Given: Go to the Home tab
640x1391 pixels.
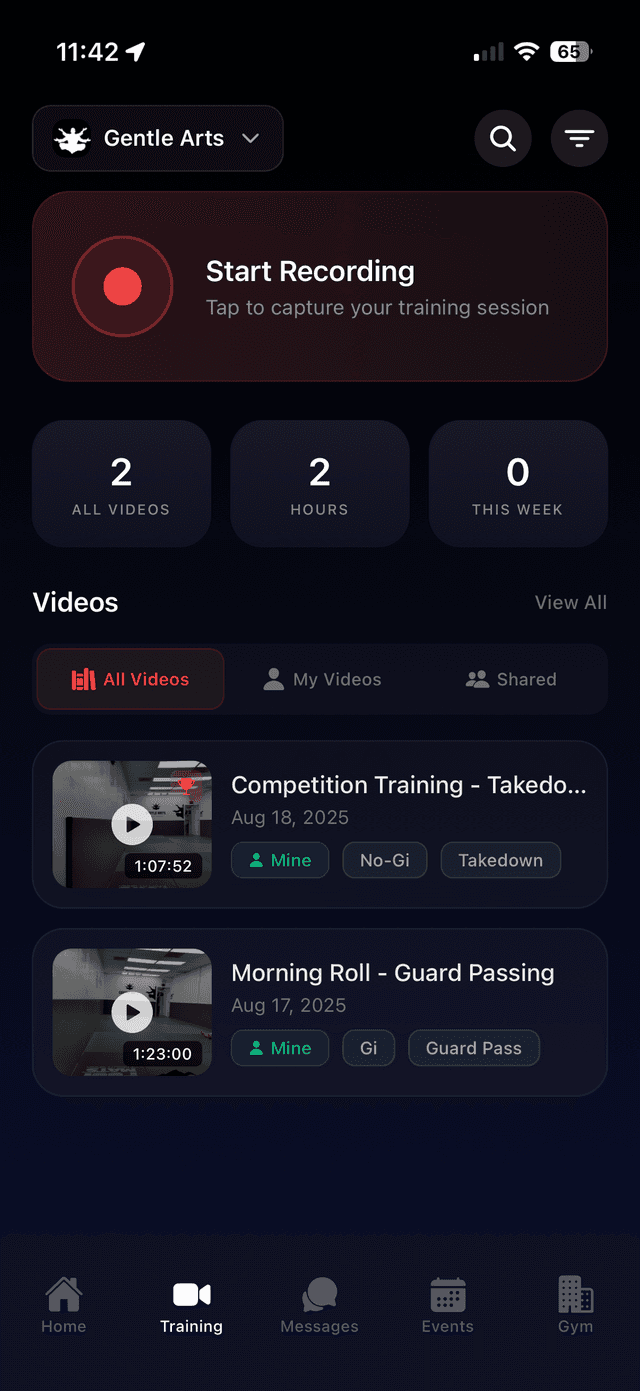Looking at the screenshot, I should pyautogui.click(x=64, y=1306).
